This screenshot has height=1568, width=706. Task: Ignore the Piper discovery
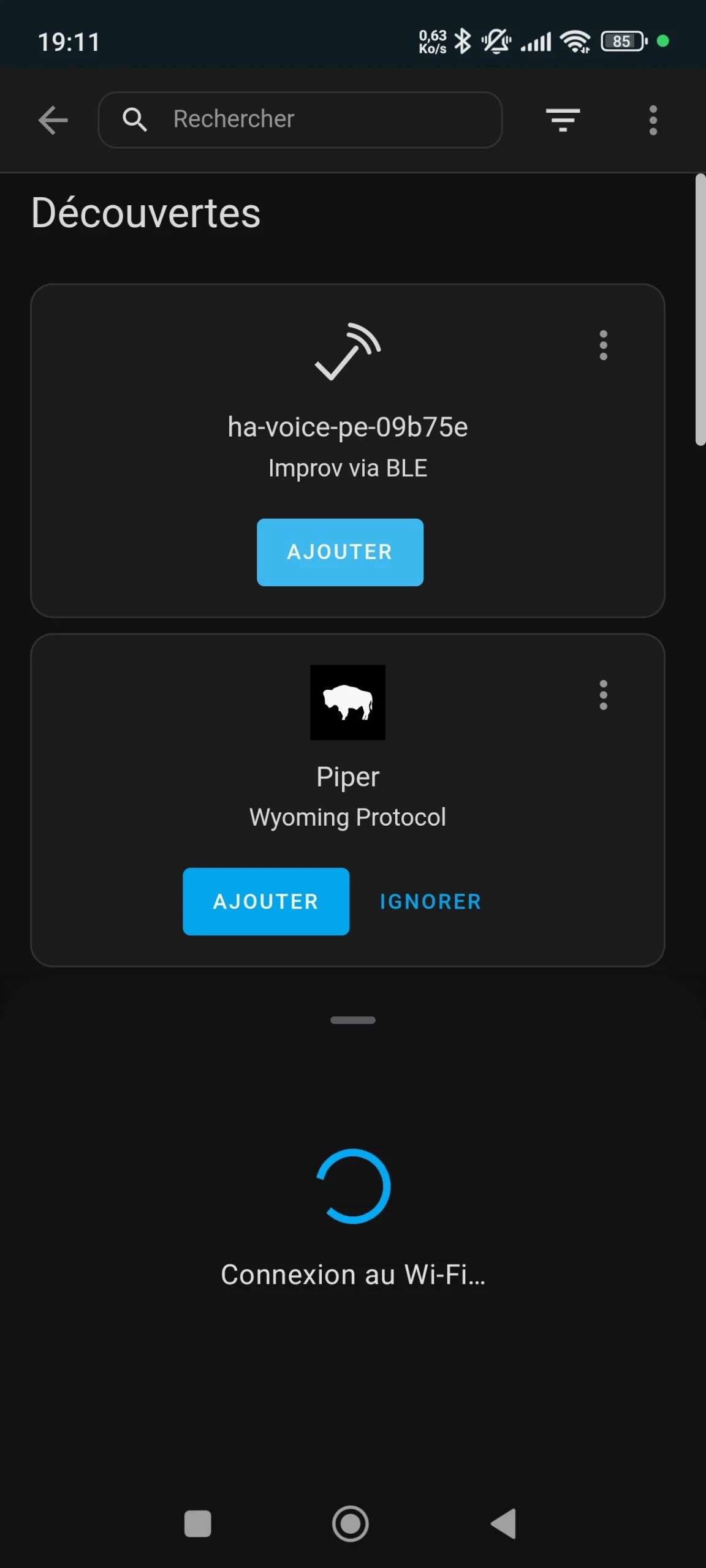431,902
